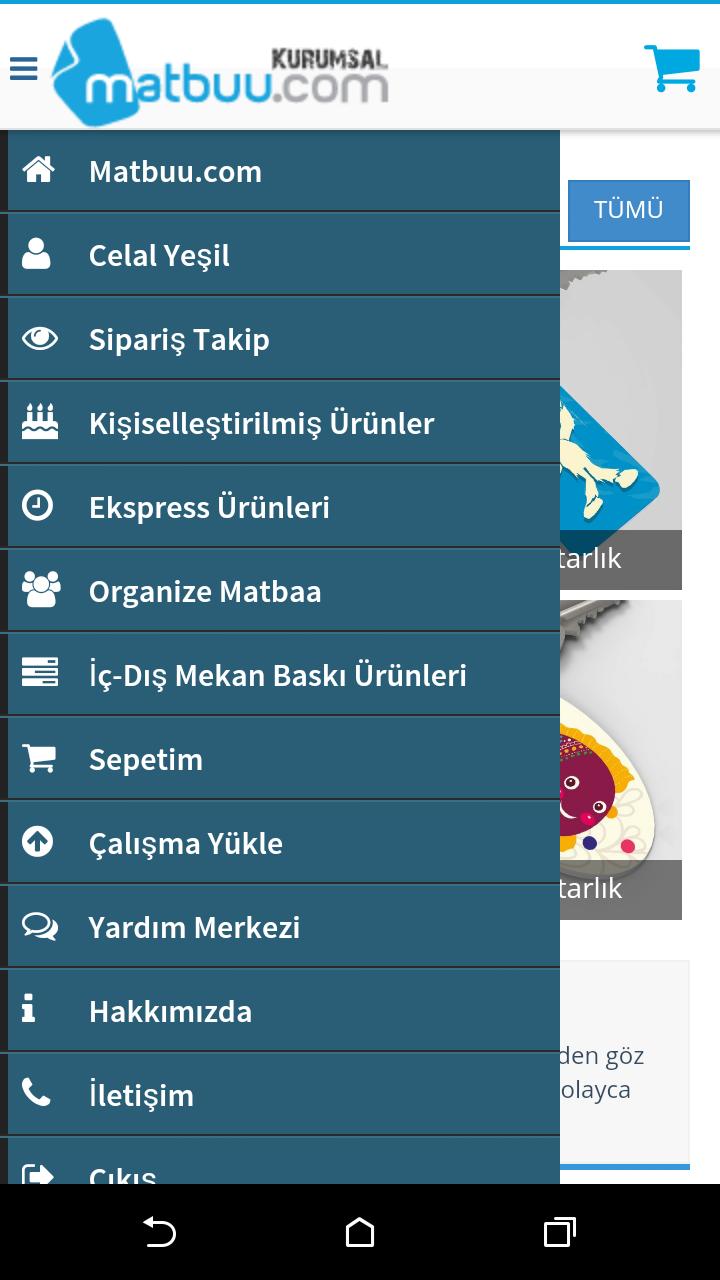This screenshot has width=720, height=1280.
Task: Tap the cake icon for Kişiselleştirilmiş Ürünler
Action: [x=38, y=422]
